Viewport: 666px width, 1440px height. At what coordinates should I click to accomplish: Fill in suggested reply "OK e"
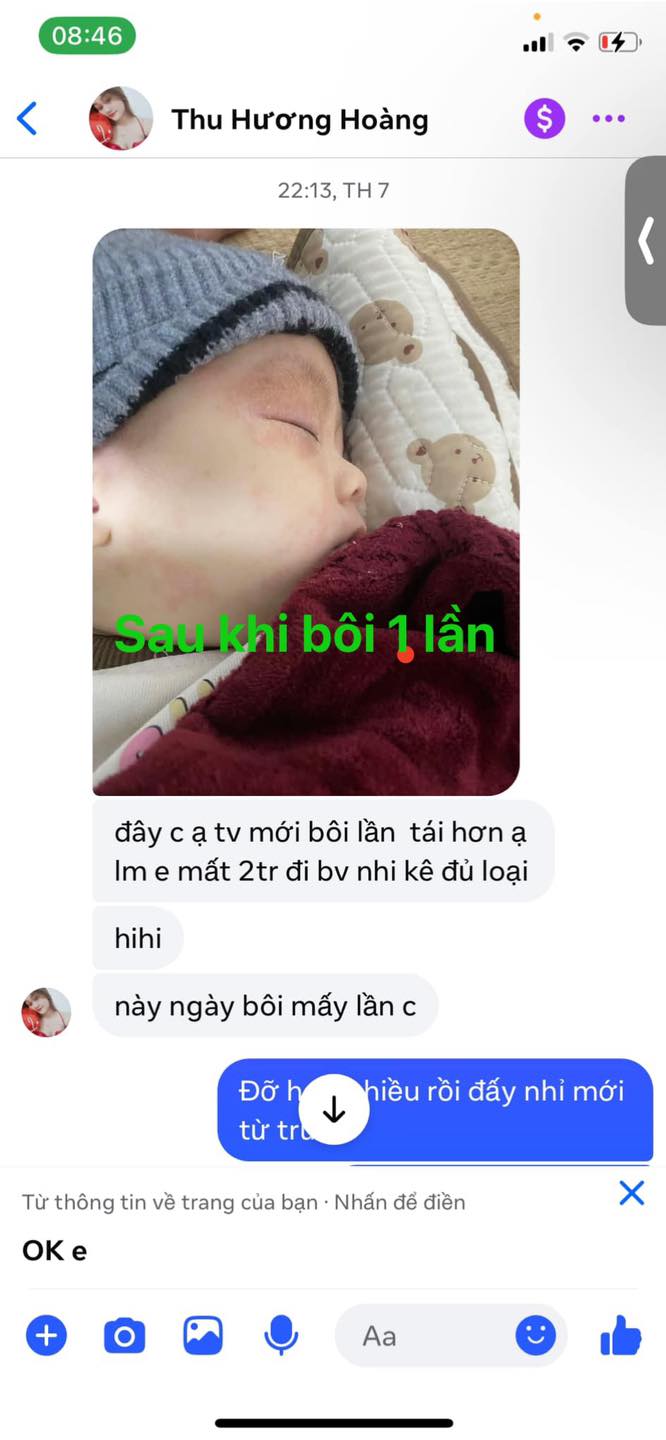[55, 1250]
